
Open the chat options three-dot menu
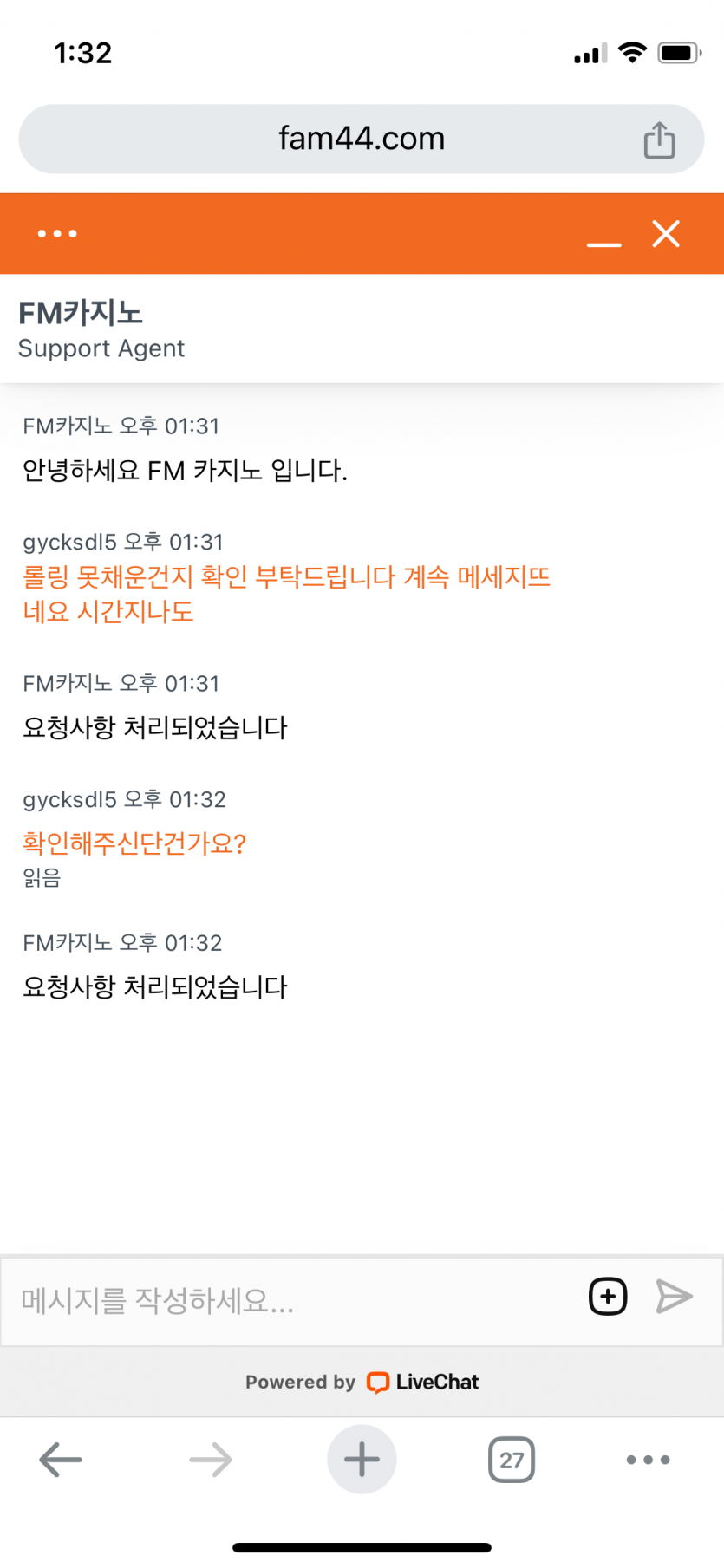[57, 234]
